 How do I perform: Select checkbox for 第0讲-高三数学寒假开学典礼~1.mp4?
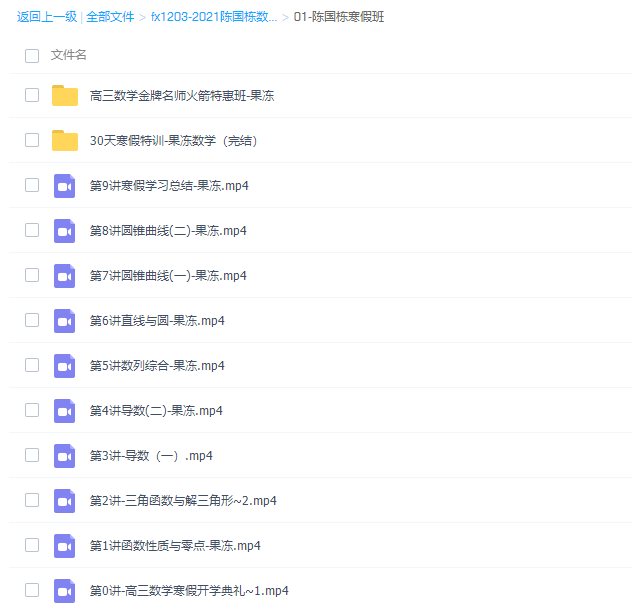pyautogui.click(x=32, y=590)
